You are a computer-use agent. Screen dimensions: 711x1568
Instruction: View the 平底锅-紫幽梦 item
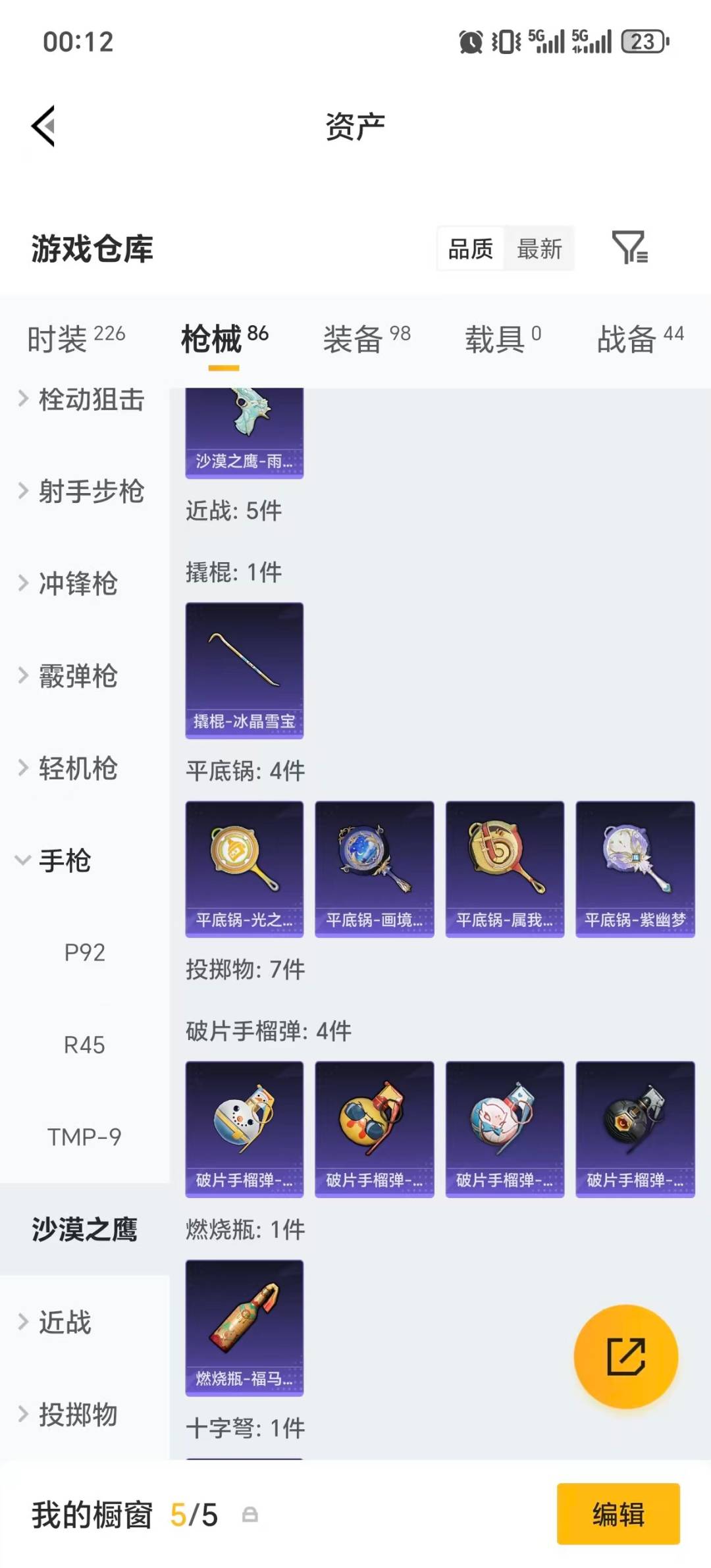pos(635,868)
